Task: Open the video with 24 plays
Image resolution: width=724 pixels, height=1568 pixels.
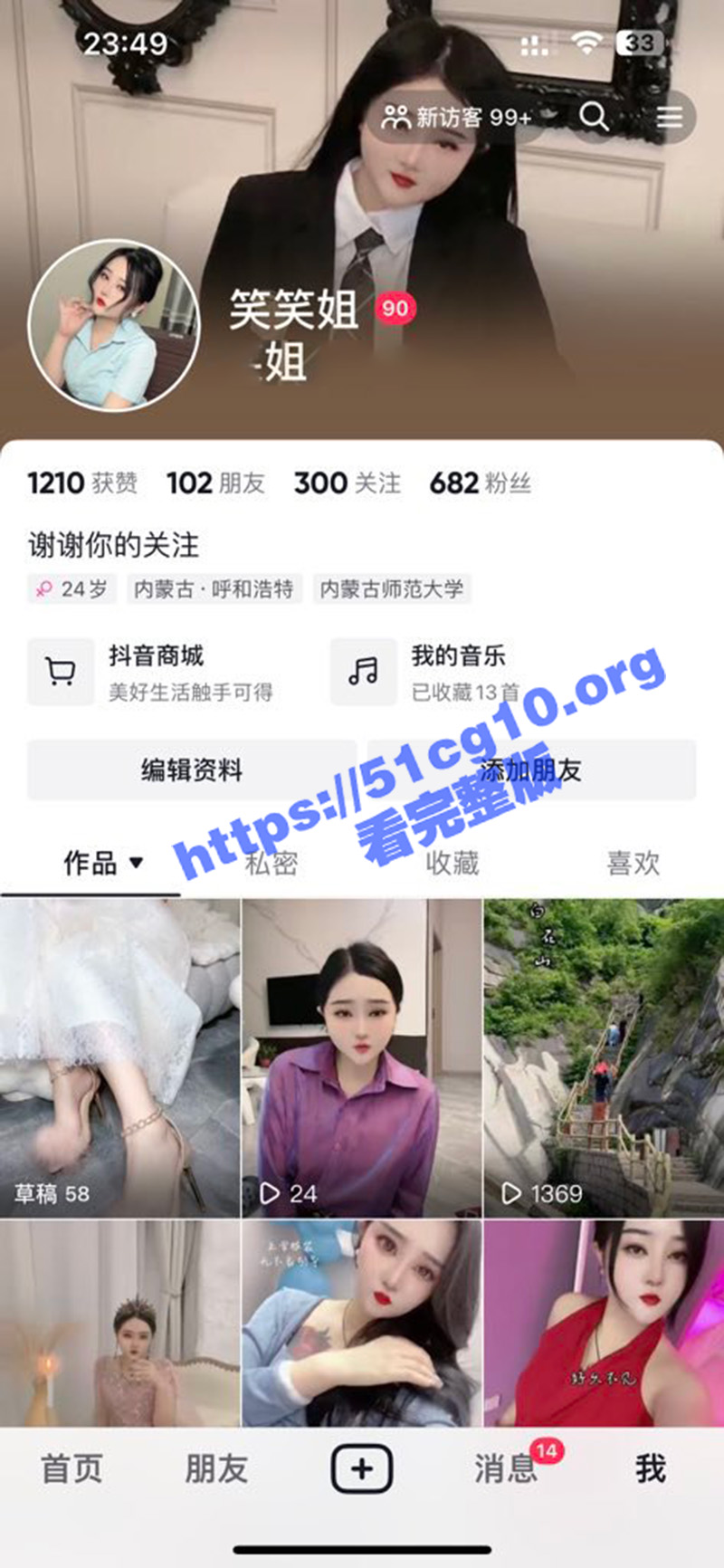Action: tap(362, 1057)
